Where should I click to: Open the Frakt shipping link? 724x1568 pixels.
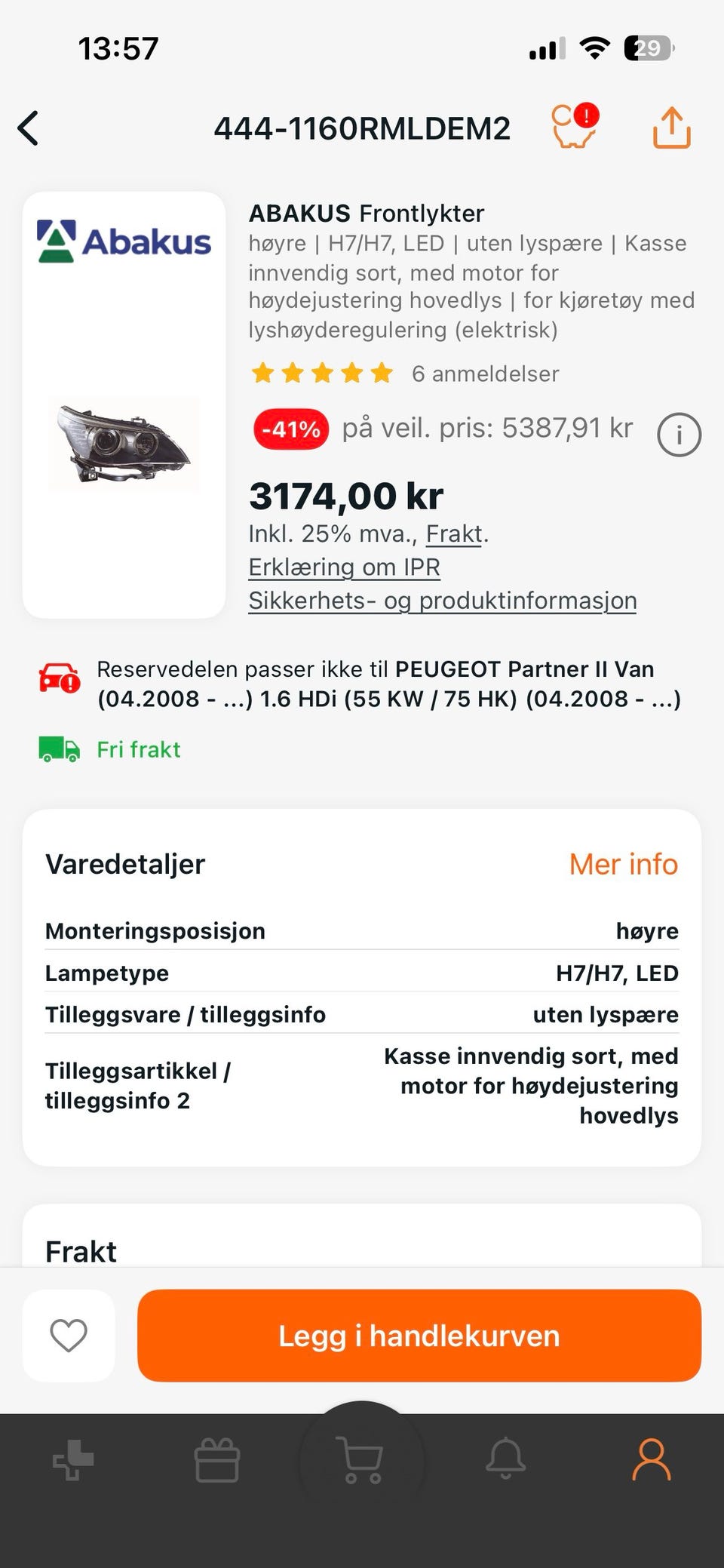pyautogui.click(x=454, y=534)
